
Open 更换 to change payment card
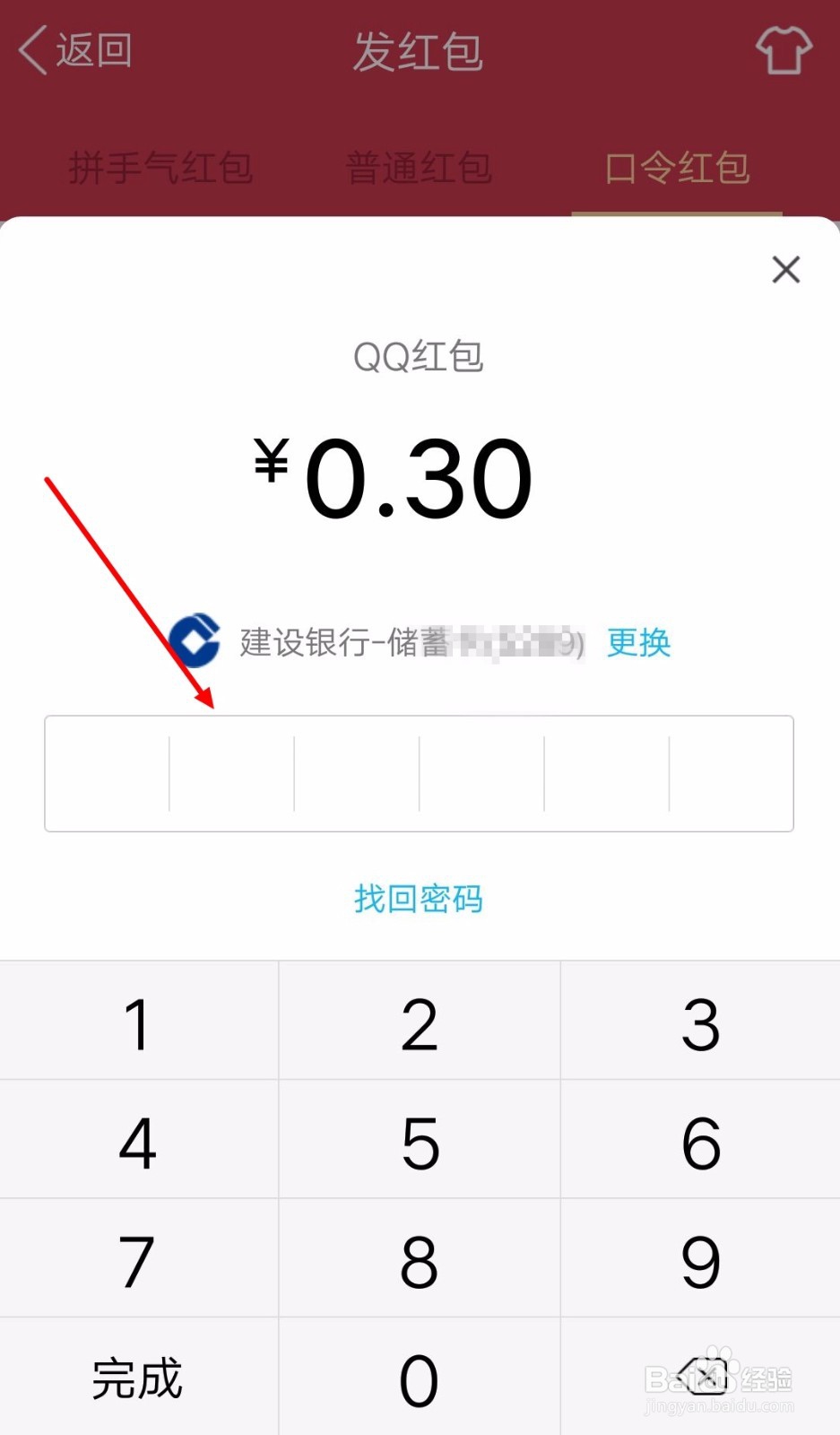(x=637, y=642)
